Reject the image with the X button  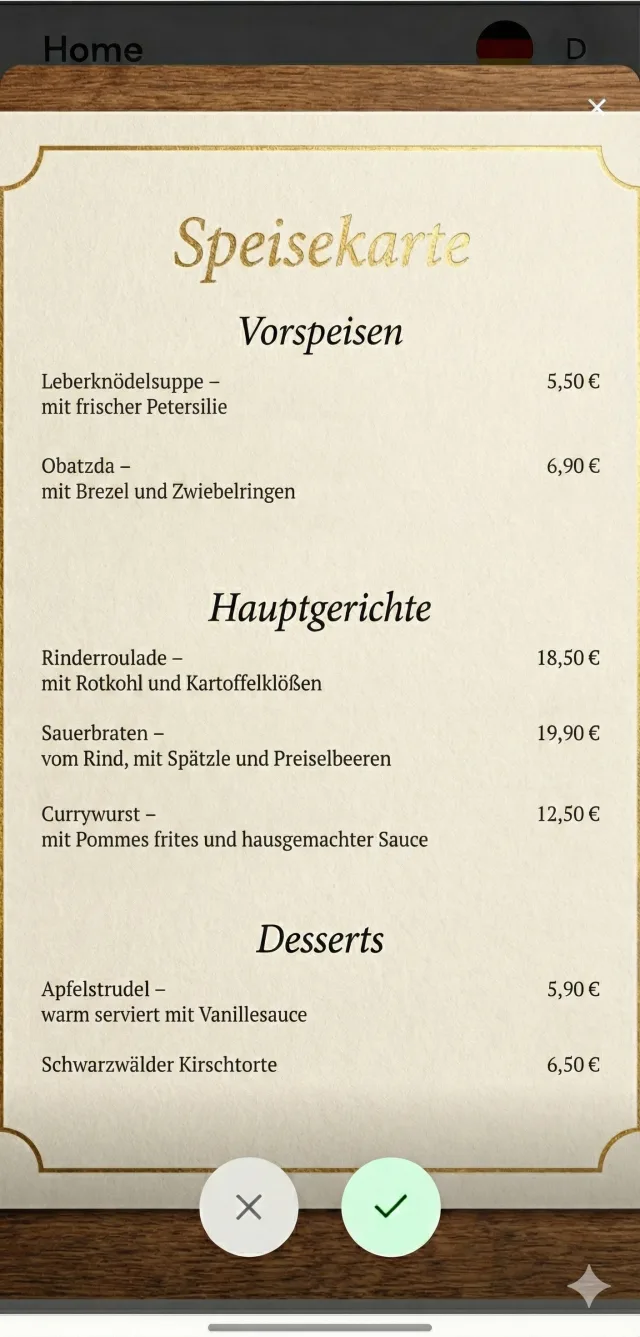pos(249,1207)
